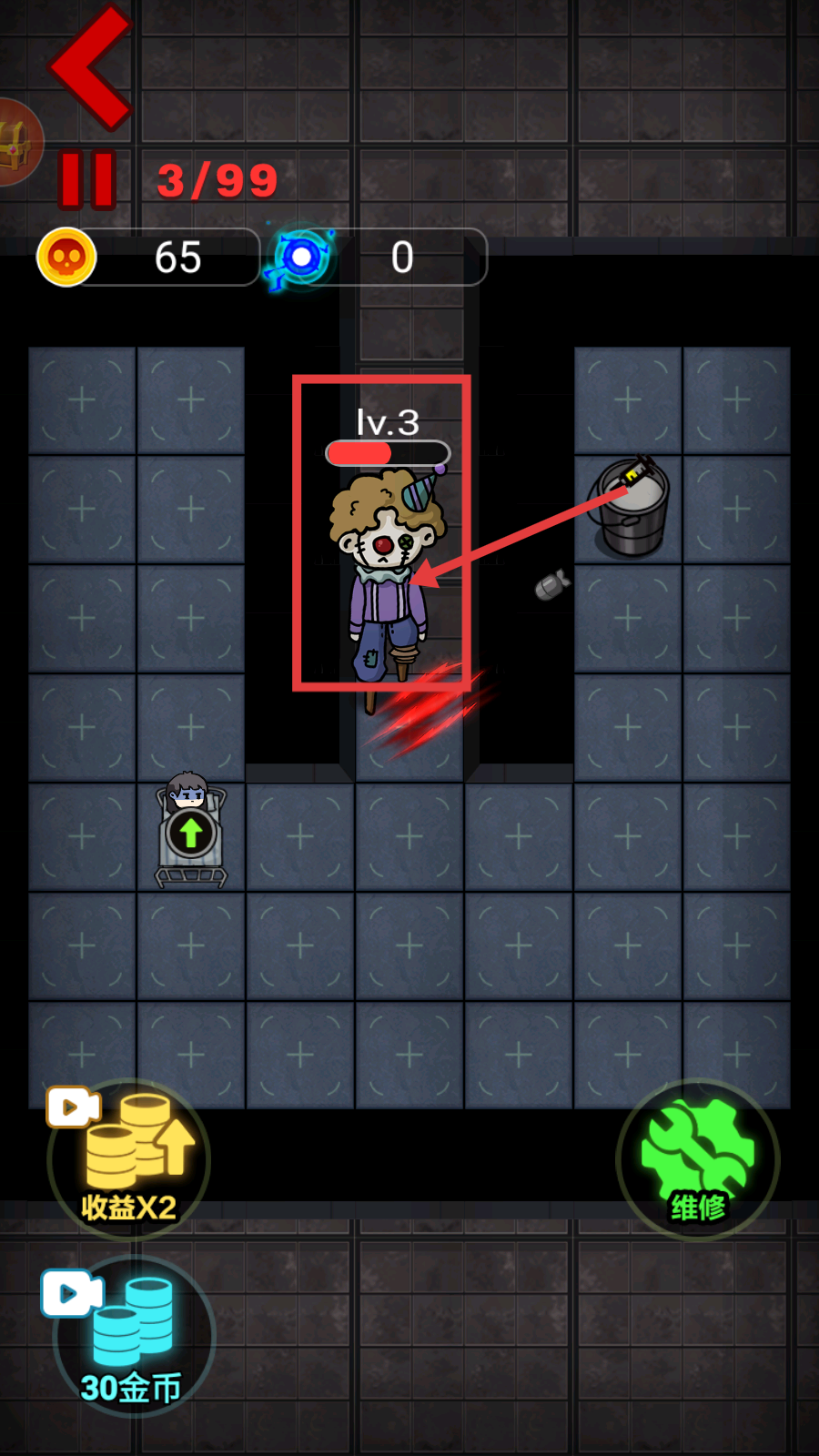Open the treasure chest icon
The width and height of the screenshot is (819, 1456).
point(16,144)
